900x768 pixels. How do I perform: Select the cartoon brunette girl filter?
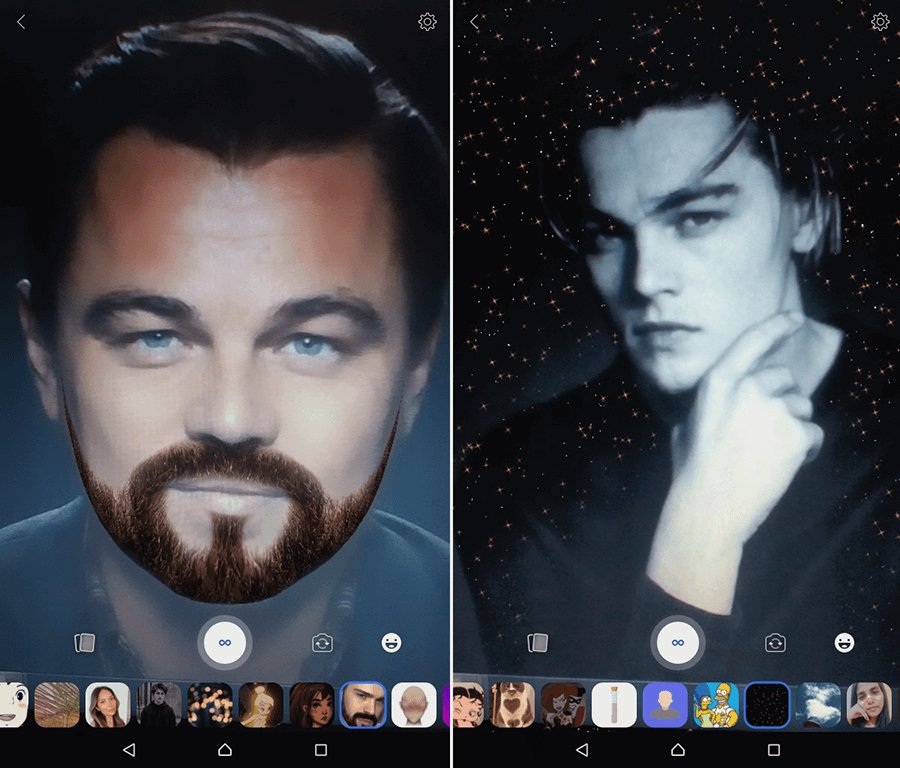pos(311,705)
